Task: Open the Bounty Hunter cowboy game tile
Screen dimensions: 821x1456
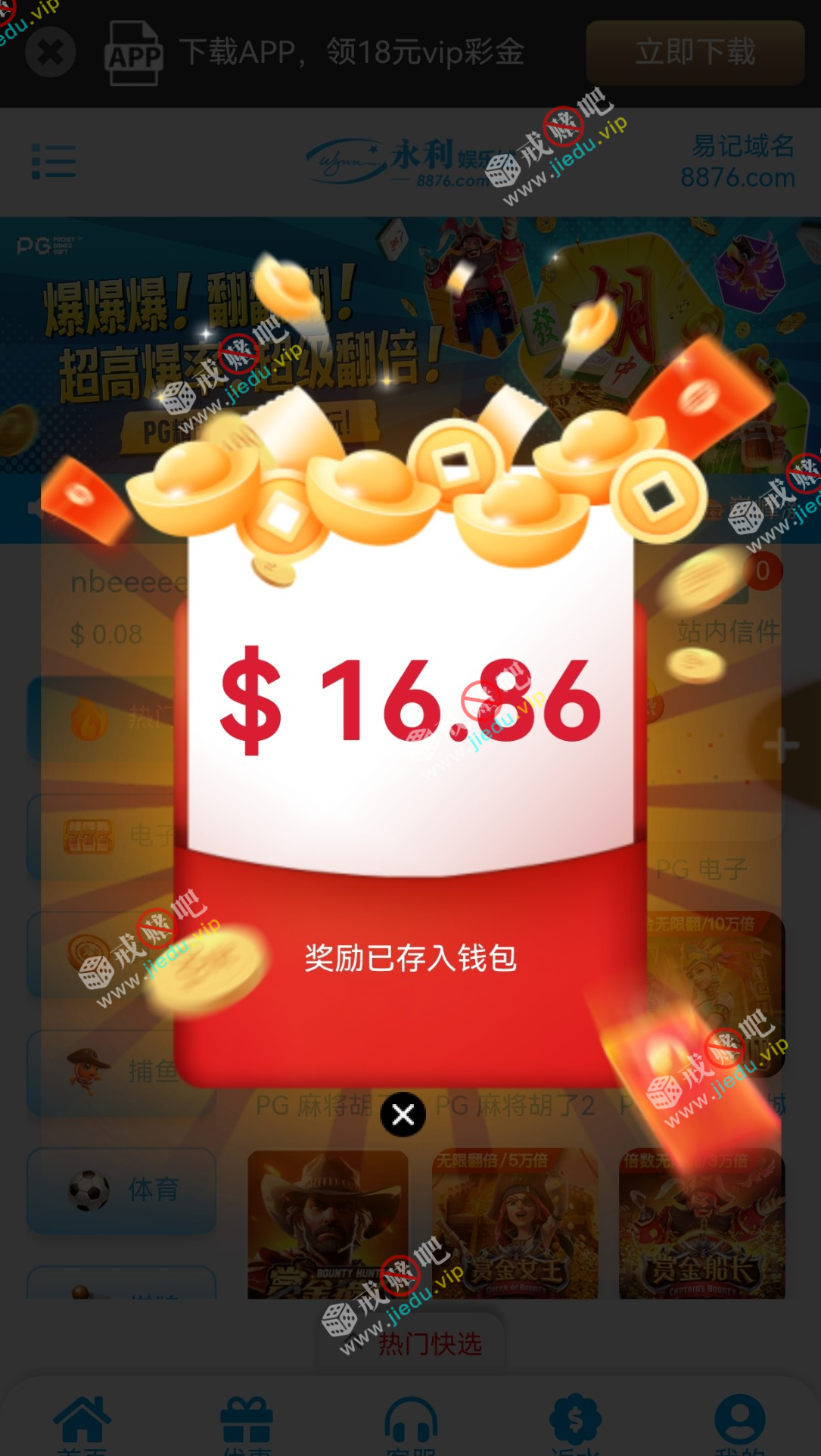Action: pos(328,1224)
